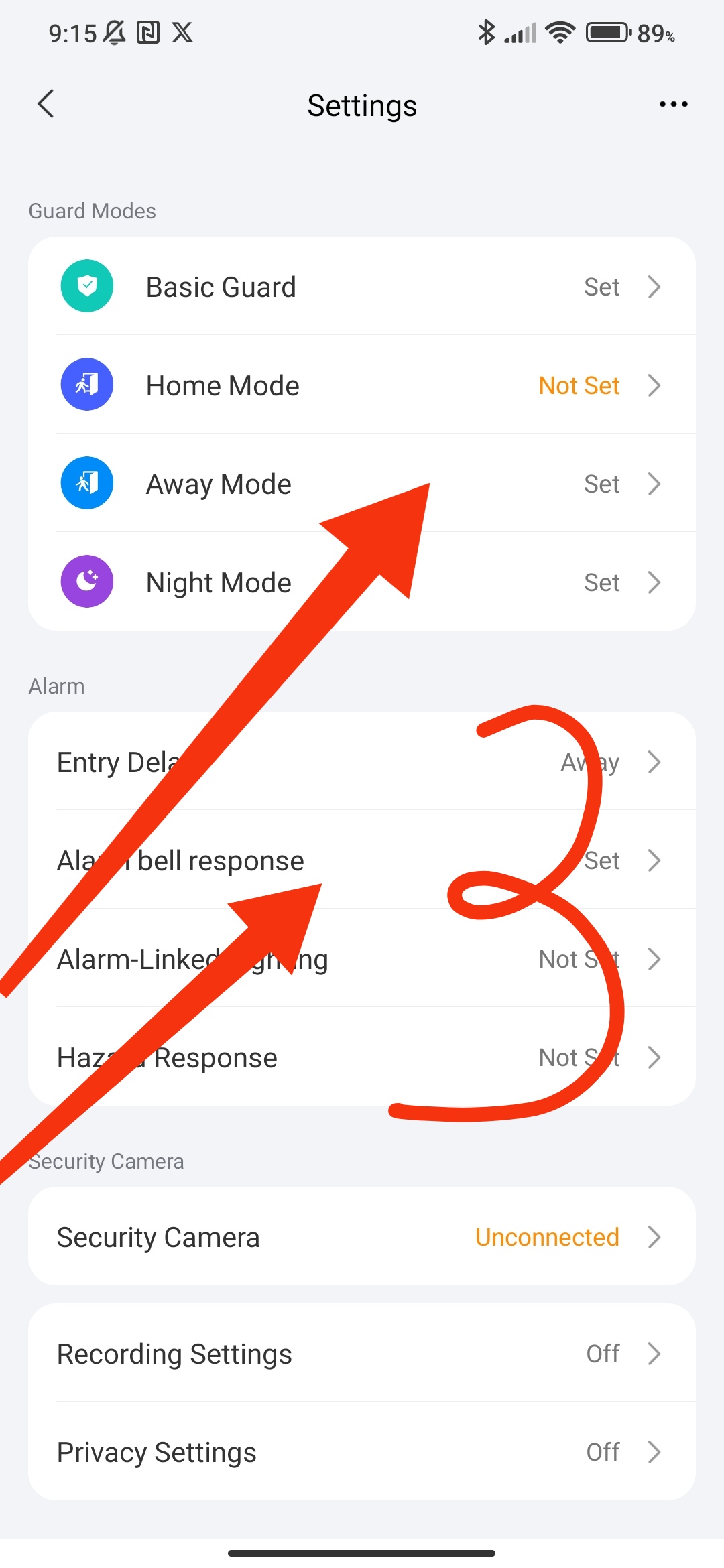Go back from Settings

coord(46,105)
